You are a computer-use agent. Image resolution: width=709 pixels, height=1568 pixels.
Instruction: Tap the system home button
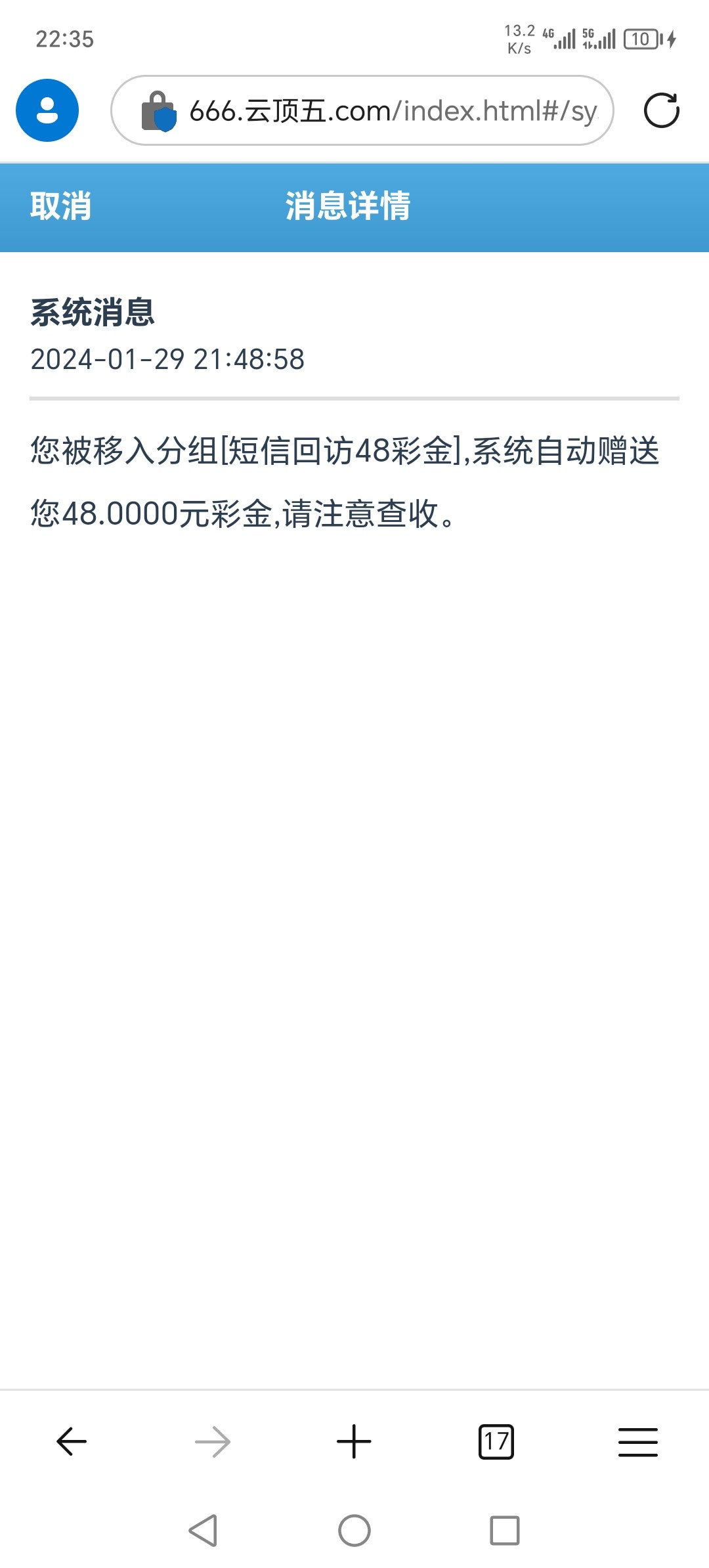(354, 1531)
